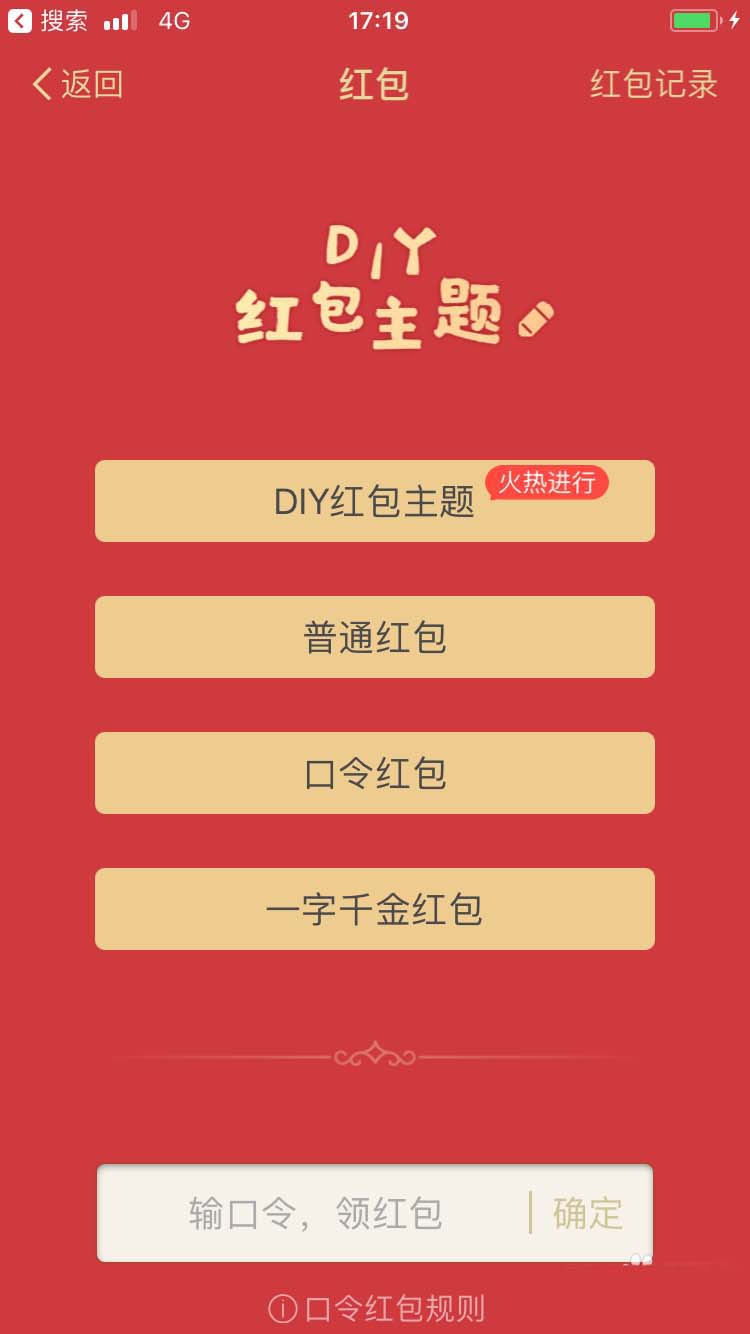Go back using the 返回 button
750x1334 pixels.
tap(78, 84)
